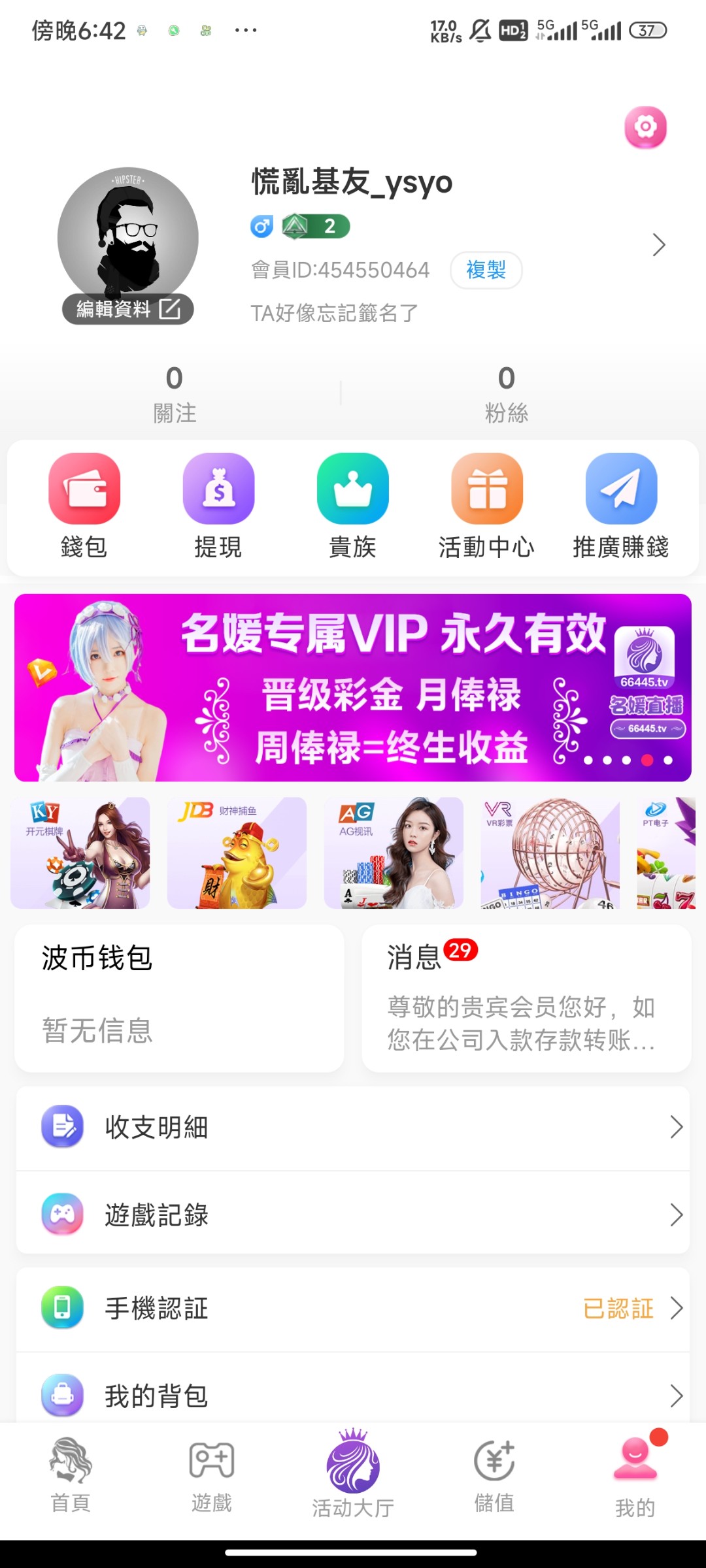Screen dimensions: 706x1568
Task: Select the 遊戲記錄 gamepad icon
Action: pyautogui.click(x=62, y=1214)
